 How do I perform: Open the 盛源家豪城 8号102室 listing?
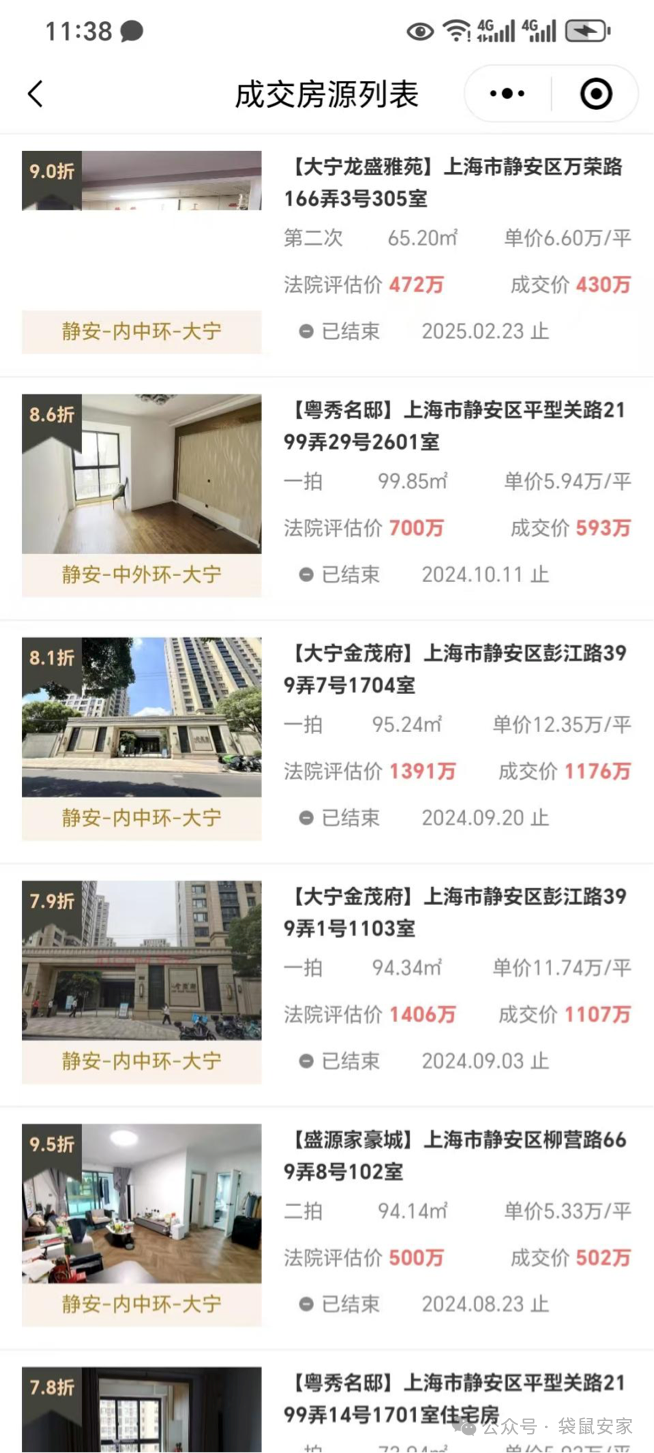tap(456, 1155)
